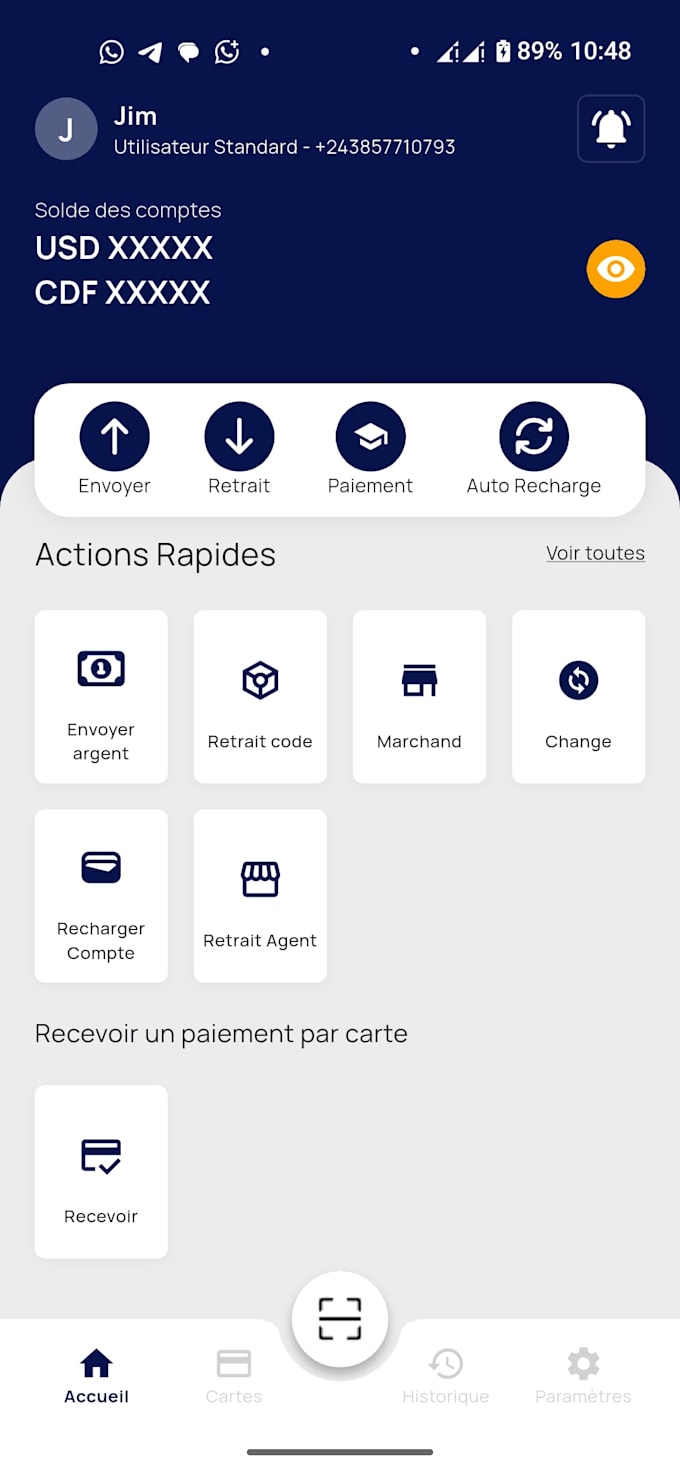Select the Paiement option

(370, 437)
